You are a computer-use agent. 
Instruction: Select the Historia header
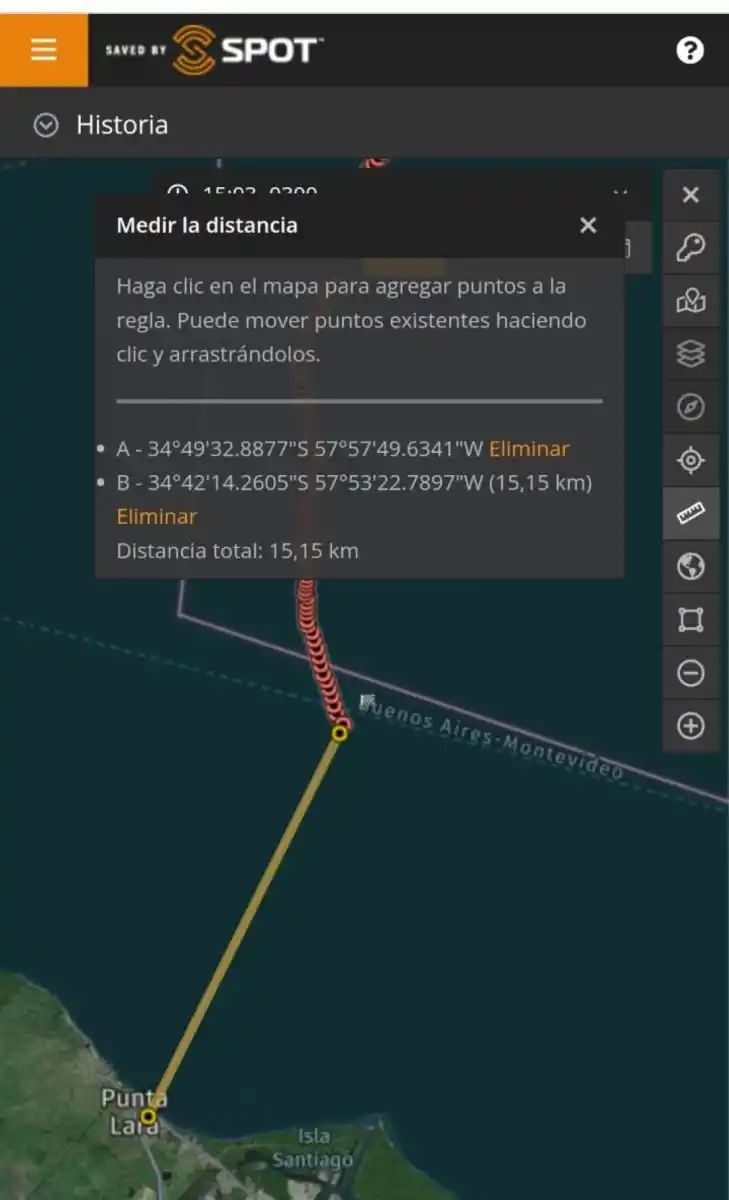pos(123,124)
